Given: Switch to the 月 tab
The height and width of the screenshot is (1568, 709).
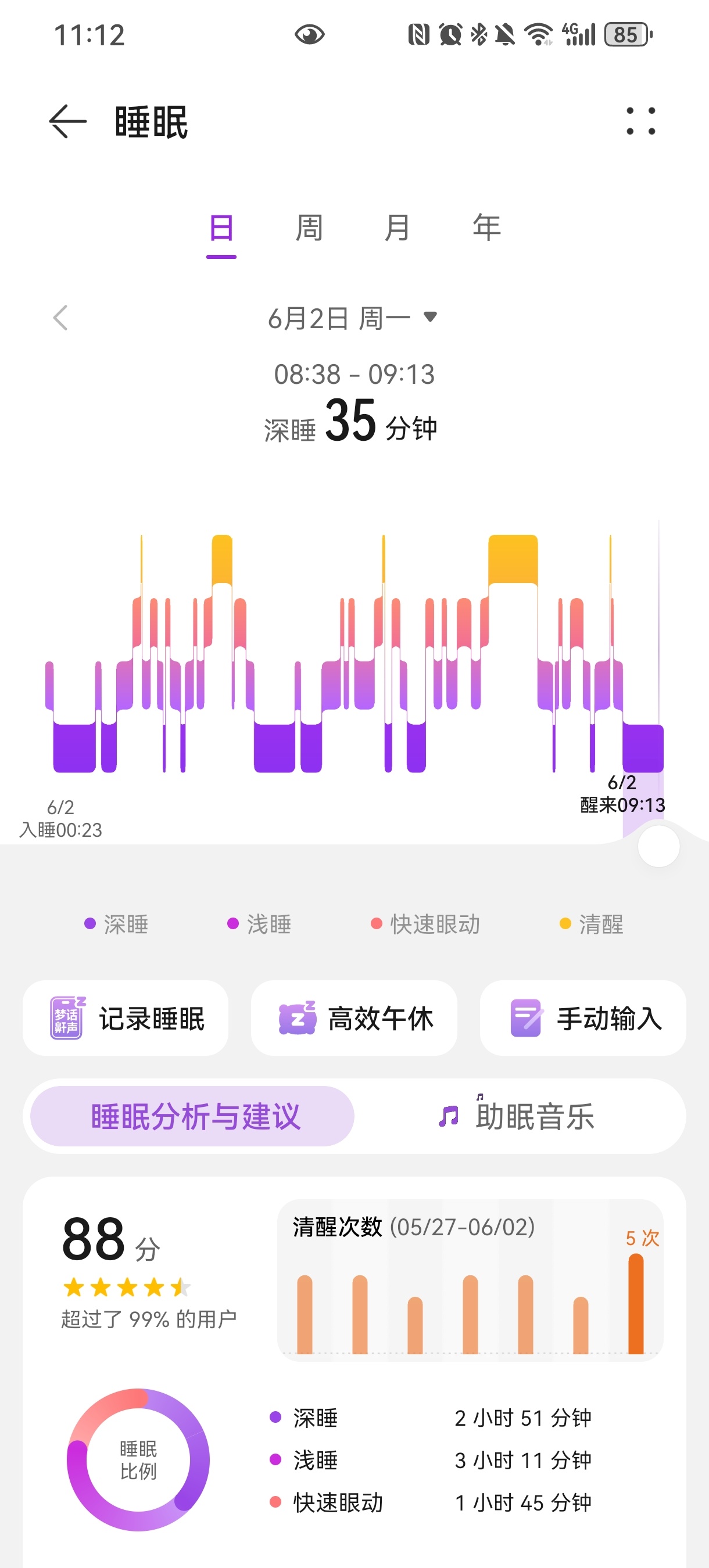Looking at the screenshot, I should [397, 228].
